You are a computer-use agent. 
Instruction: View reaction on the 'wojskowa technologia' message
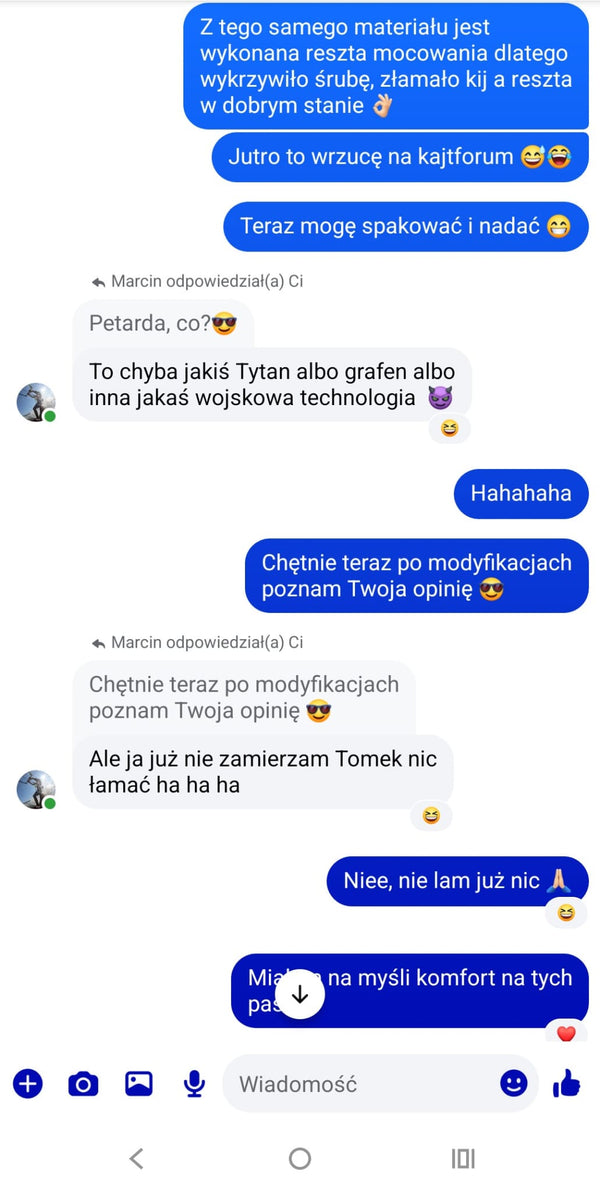(449, 430)
